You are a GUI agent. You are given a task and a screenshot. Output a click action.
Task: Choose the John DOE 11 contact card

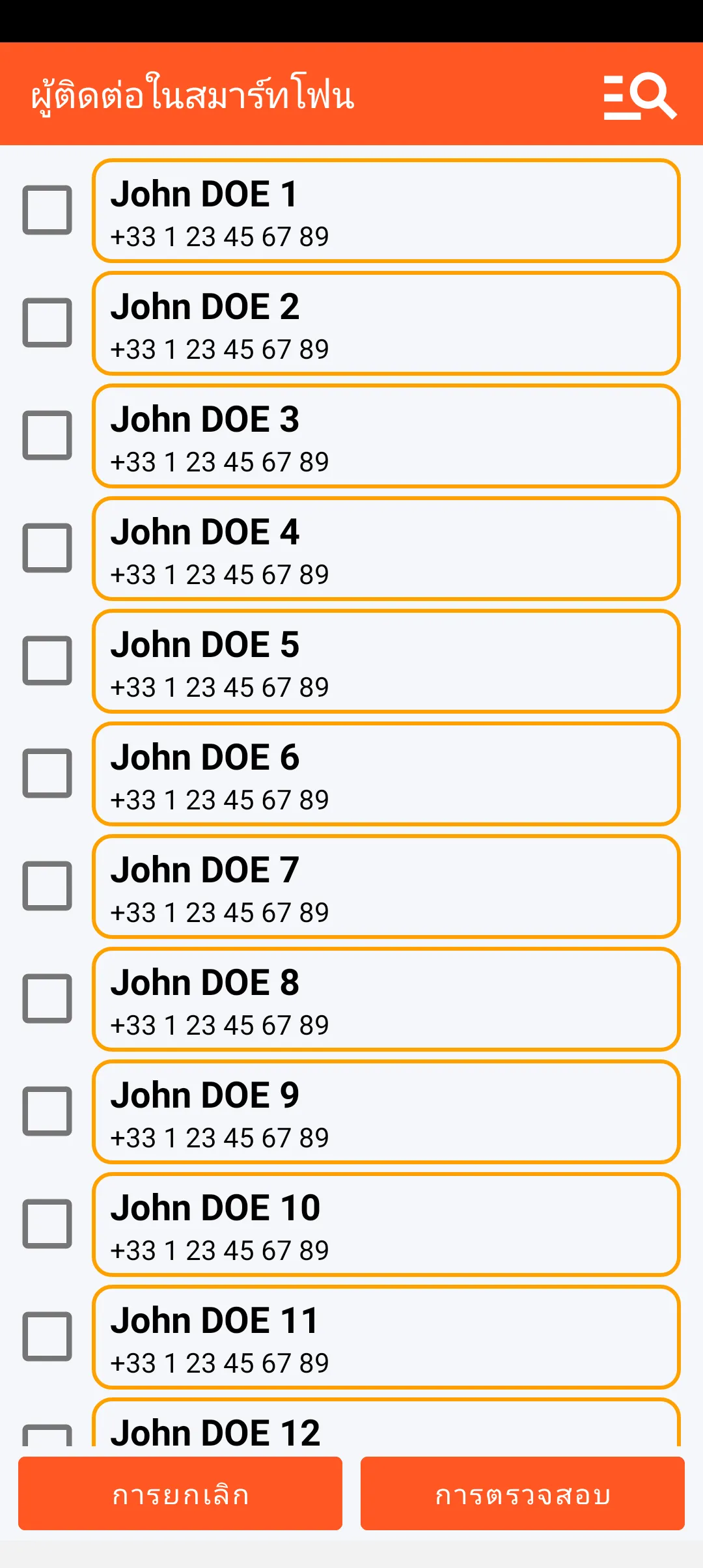(x=385, y=1337)
